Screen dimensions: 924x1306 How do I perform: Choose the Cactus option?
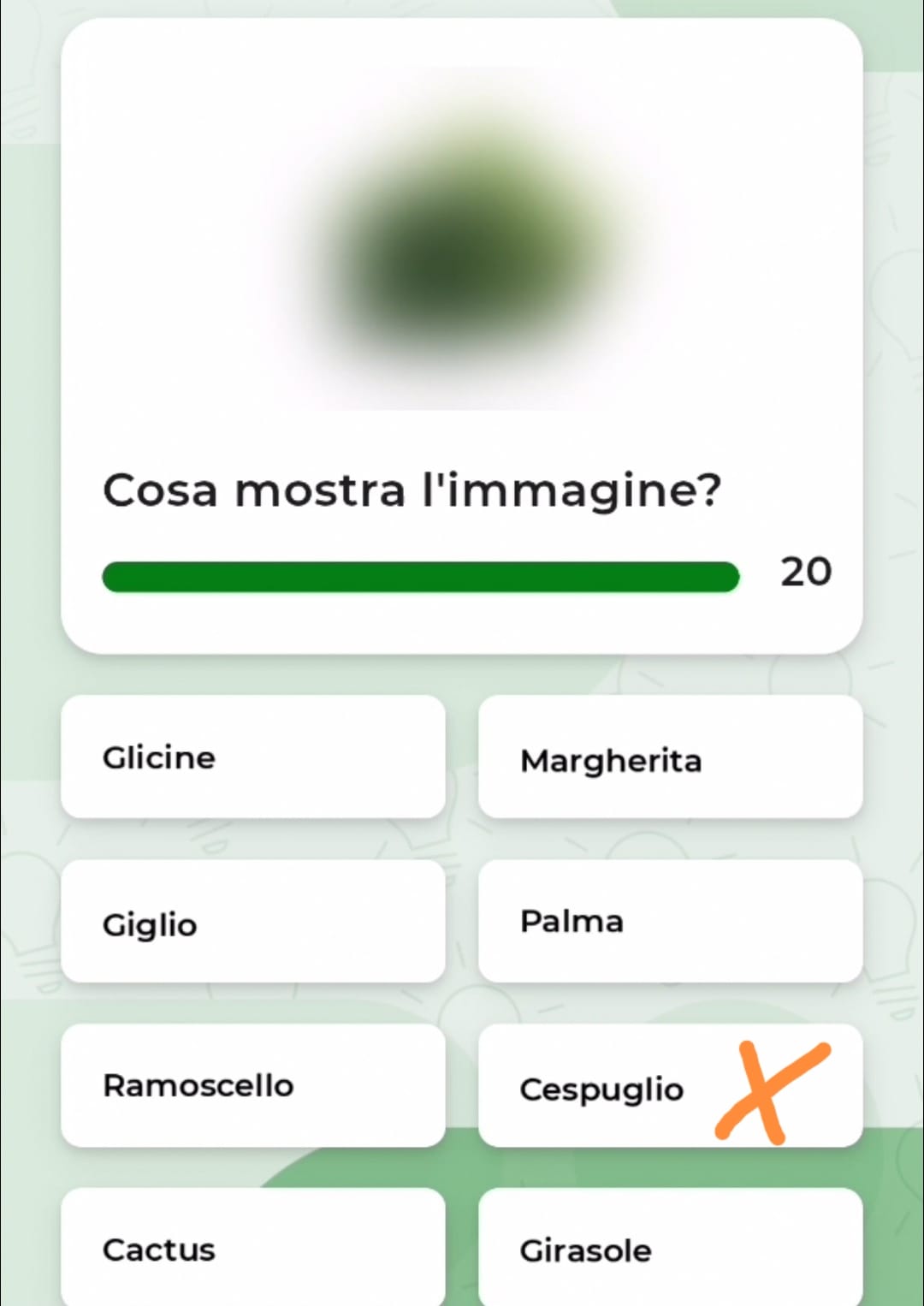pos(253,1248)
